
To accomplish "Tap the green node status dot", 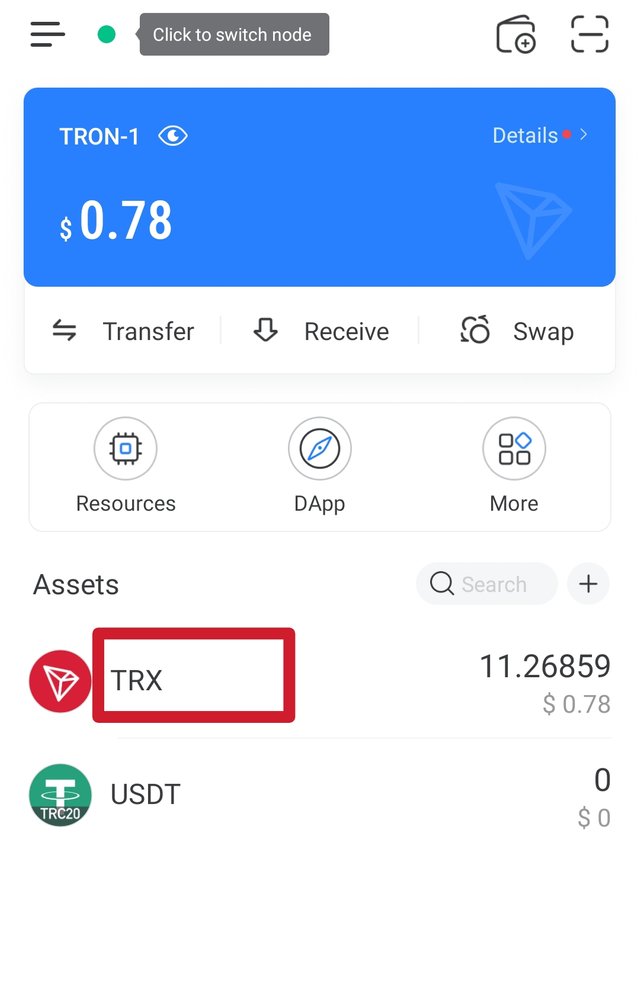I will pyautogui.click(x=106, y=35).
